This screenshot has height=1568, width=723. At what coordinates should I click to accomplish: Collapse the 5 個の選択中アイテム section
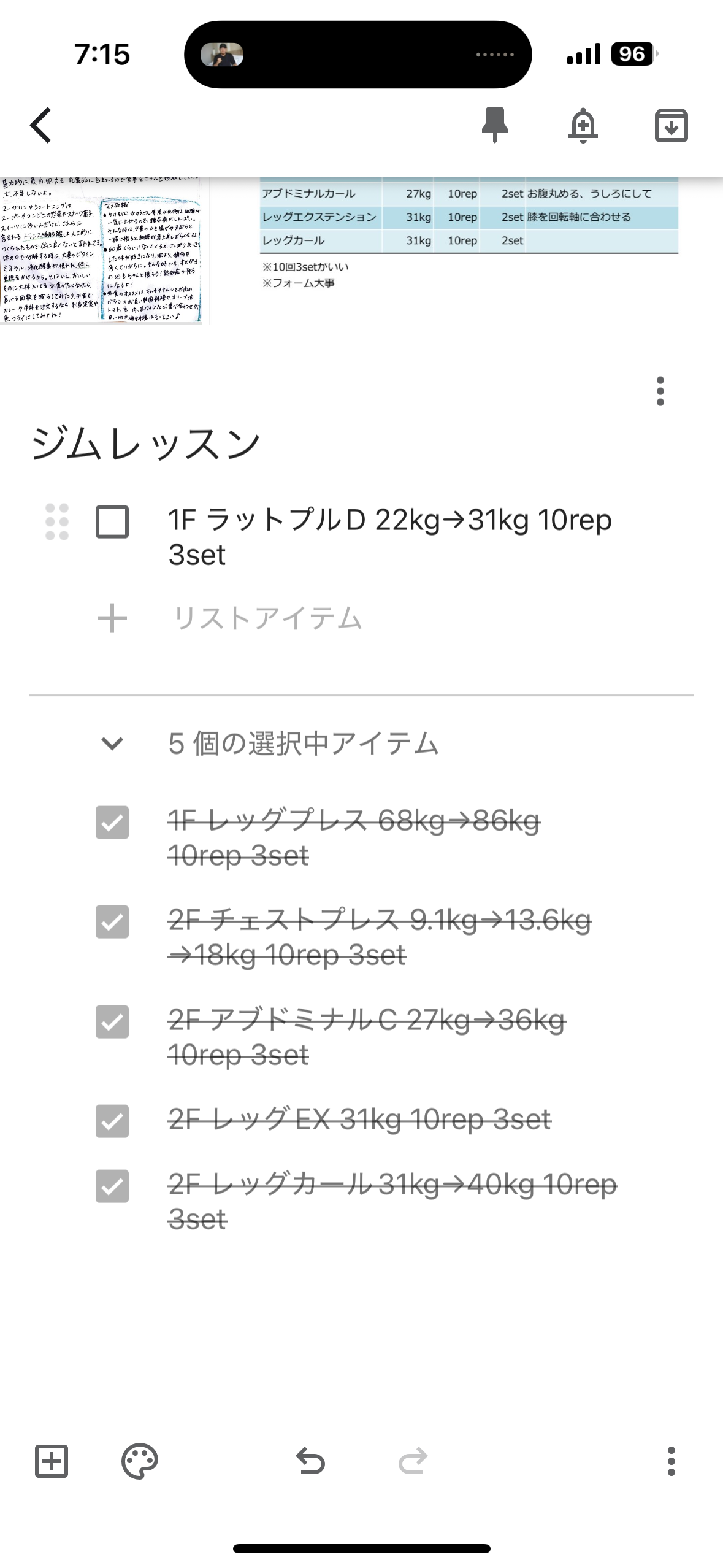coord(112,744)
